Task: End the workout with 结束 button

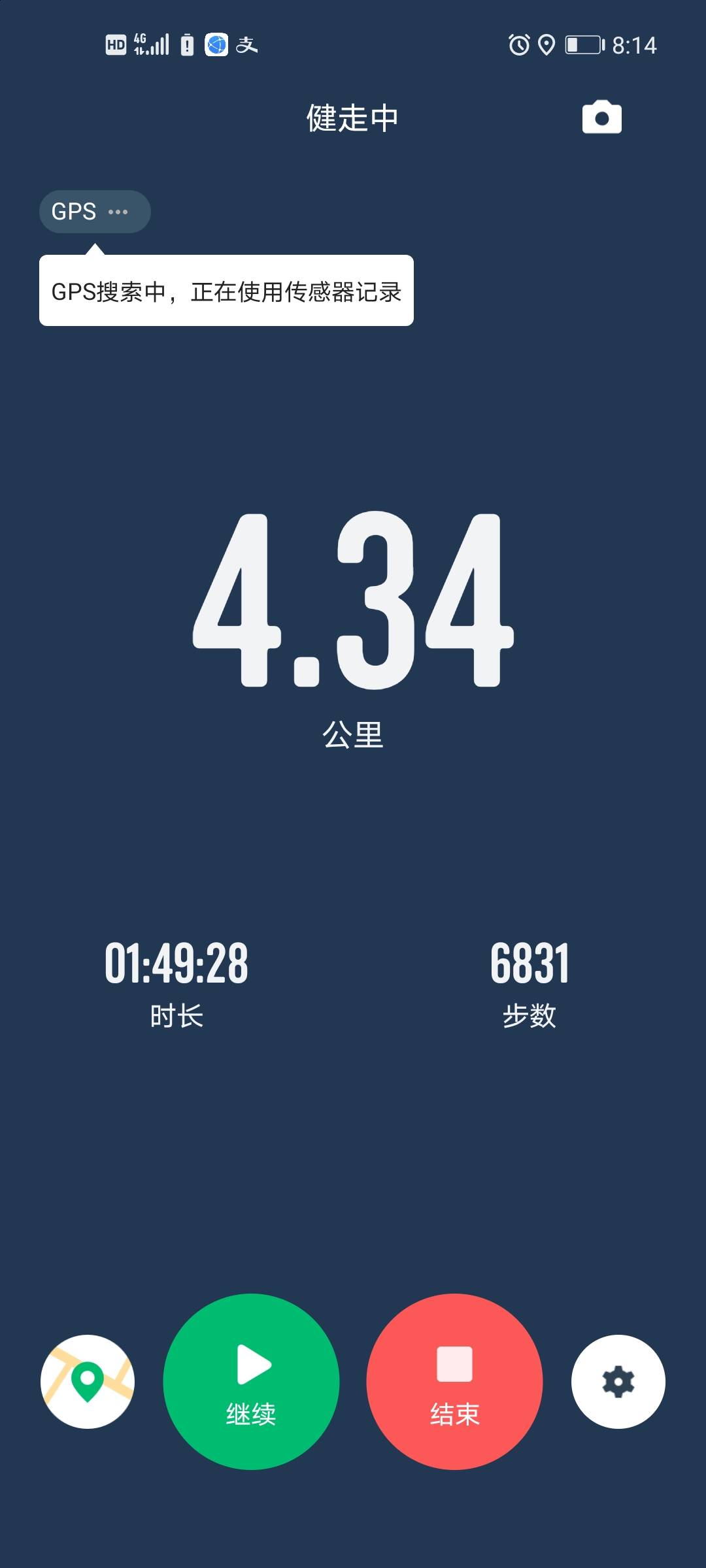Action: point(454,1381)
